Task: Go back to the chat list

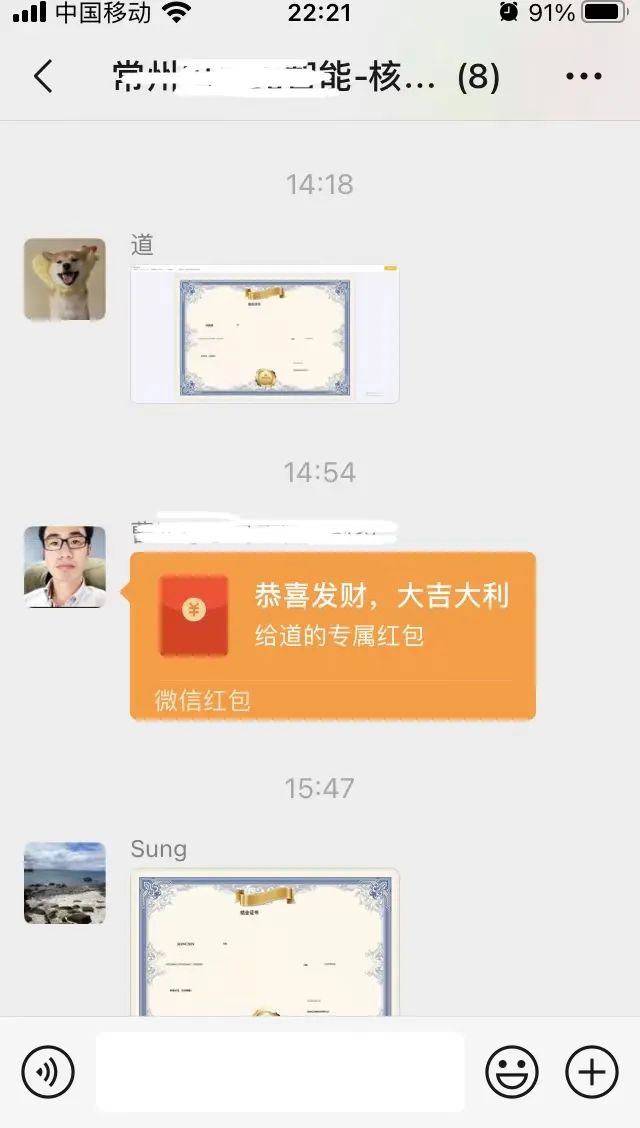Action: pyautogui.click(x=43, y=76)
